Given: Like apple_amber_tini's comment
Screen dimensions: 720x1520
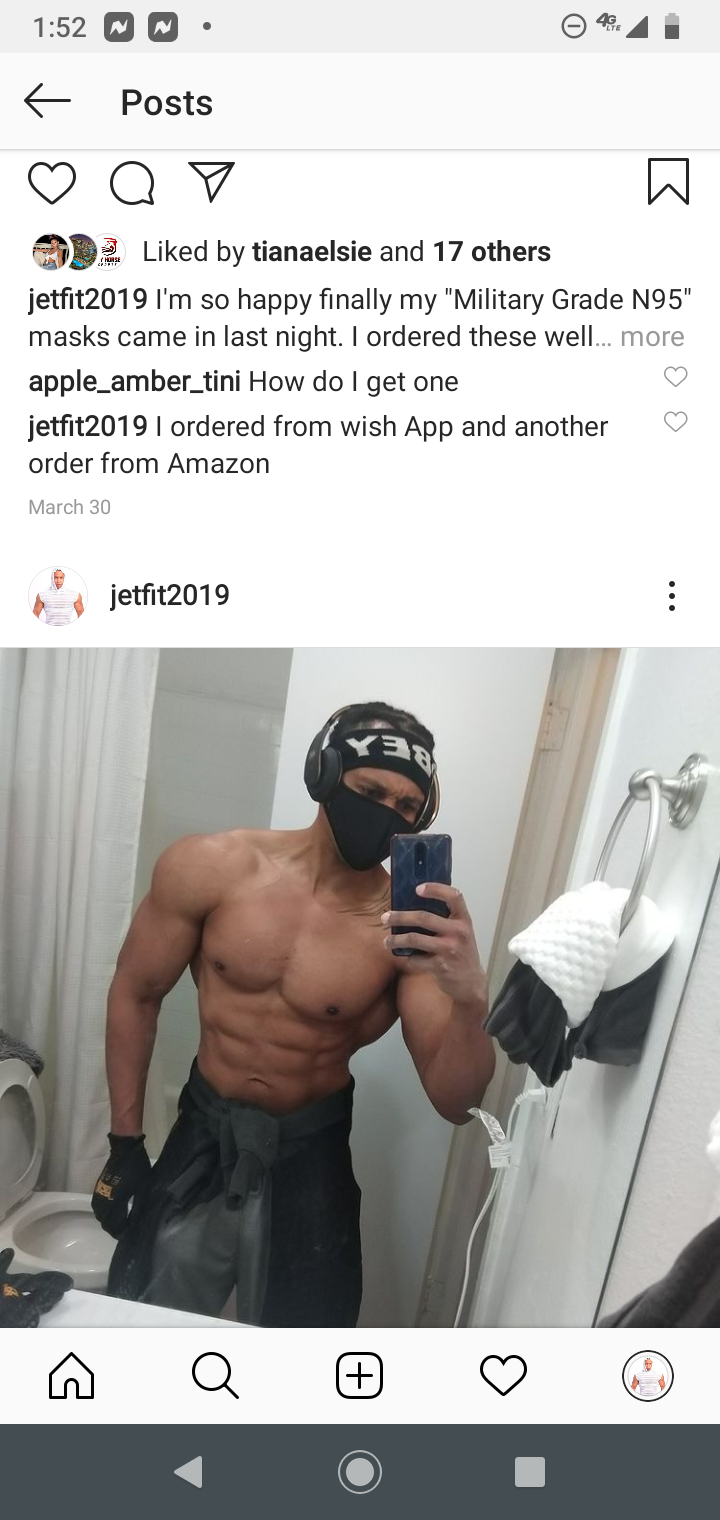Looking at the screenshot, I should 676,377.
